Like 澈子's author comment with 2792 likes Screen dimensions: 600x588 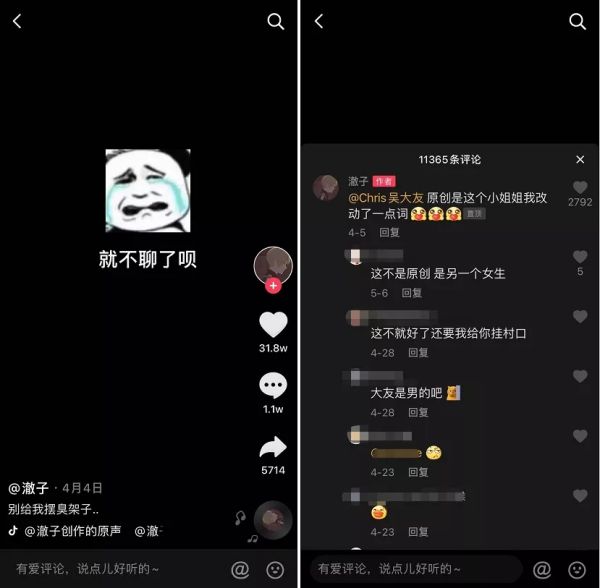click(580, 187)
